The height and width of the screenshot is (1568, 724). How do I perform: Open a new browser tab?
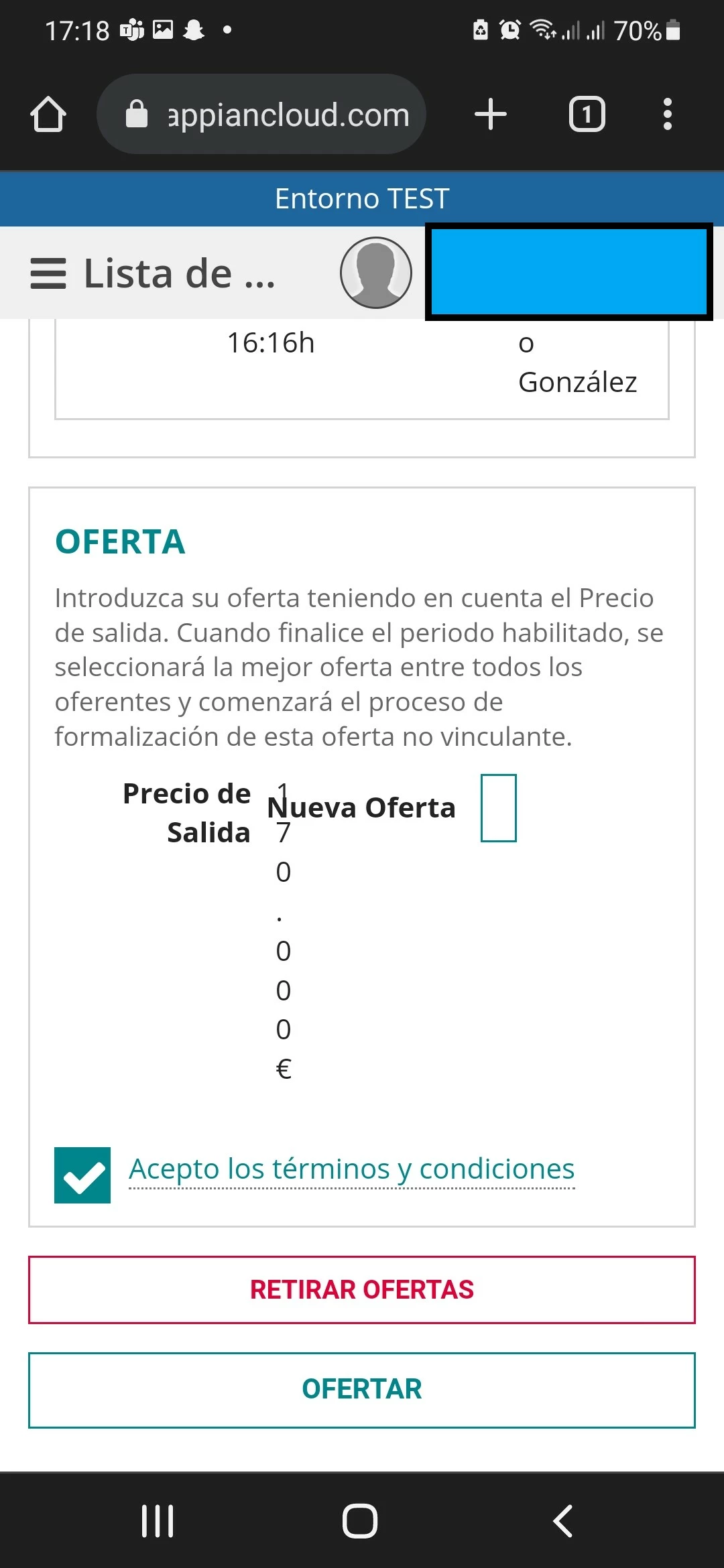(491, 114)
